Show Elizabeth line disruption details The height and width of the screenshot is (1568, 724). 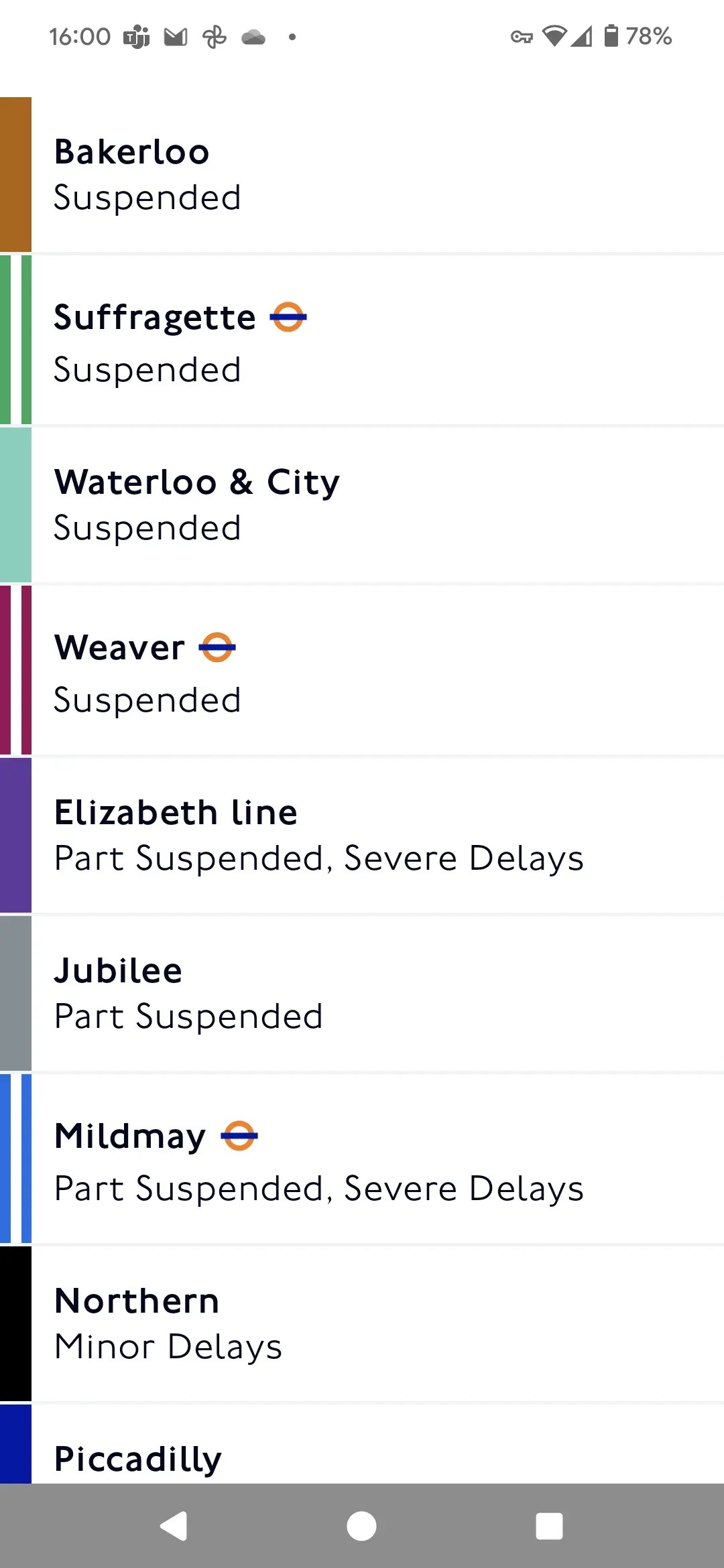(x=362, y=836)
